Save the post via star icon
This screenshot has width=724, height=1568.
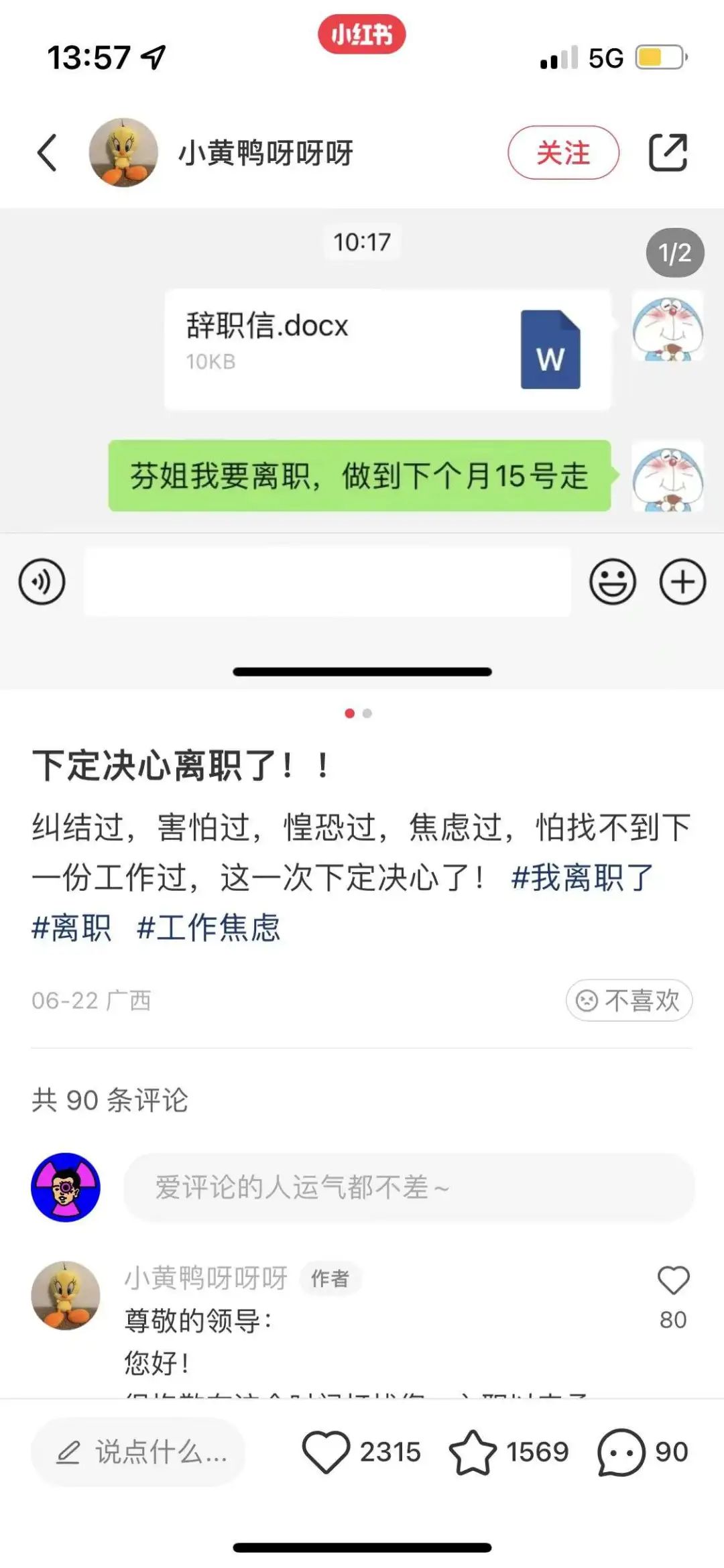(x=473, y=1452)
